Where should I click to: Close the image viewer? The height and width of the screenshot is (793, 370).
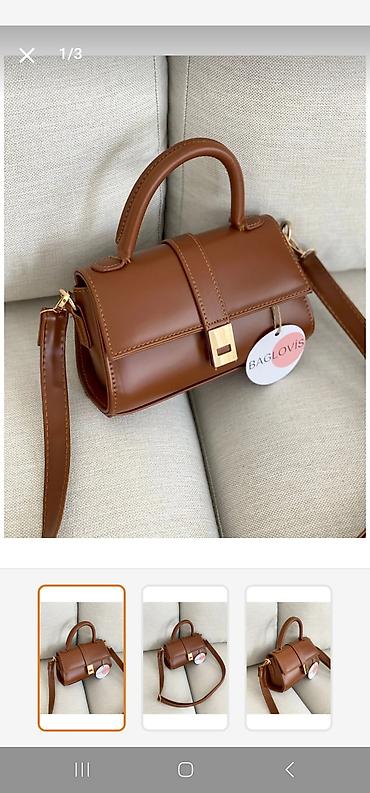(x=27, y=55)
